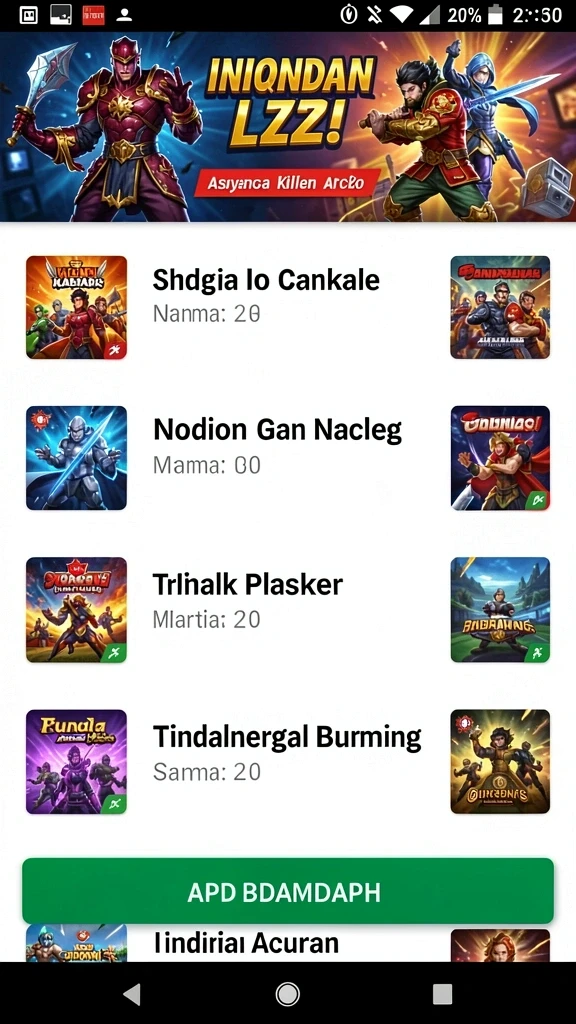The height and width of the screenshot is (1024, 576).
Task: Select the Trlhalk Plasker game entry
Action: pos(288,609)
